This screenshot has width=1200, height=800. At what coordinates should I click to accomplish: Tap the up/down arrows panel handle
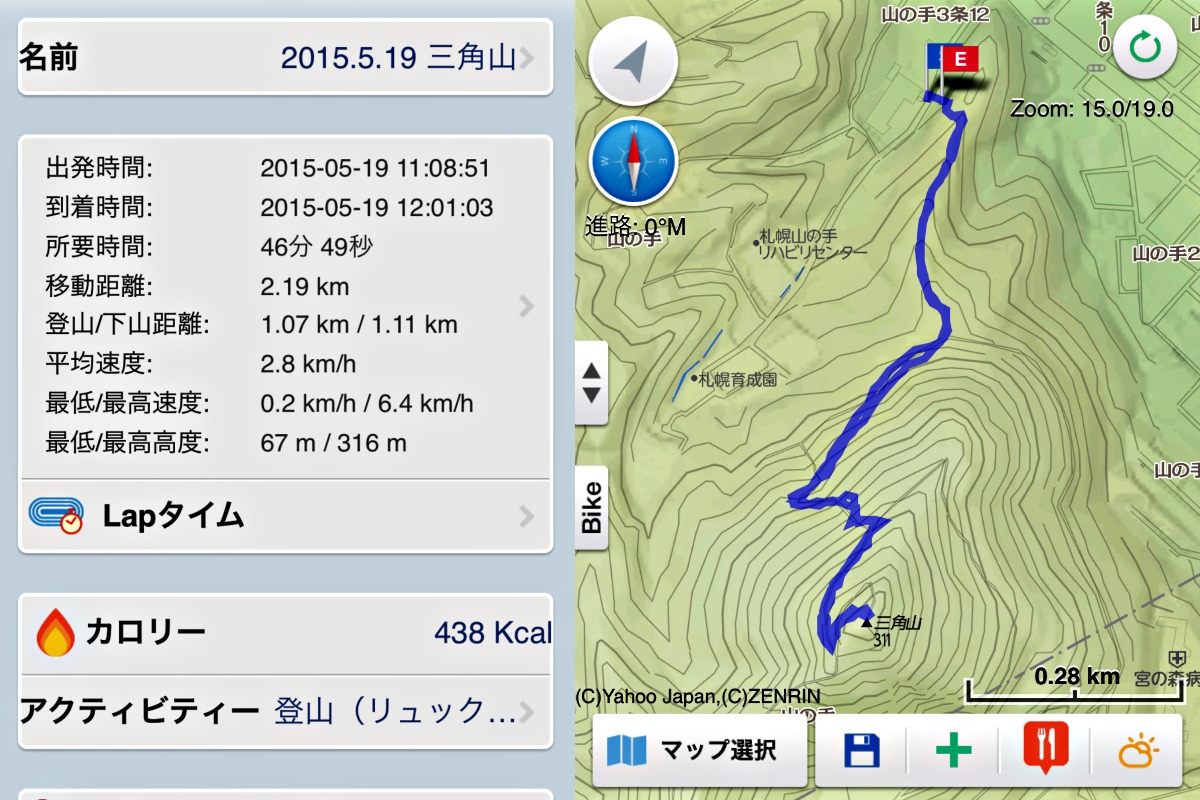[591, 381]
